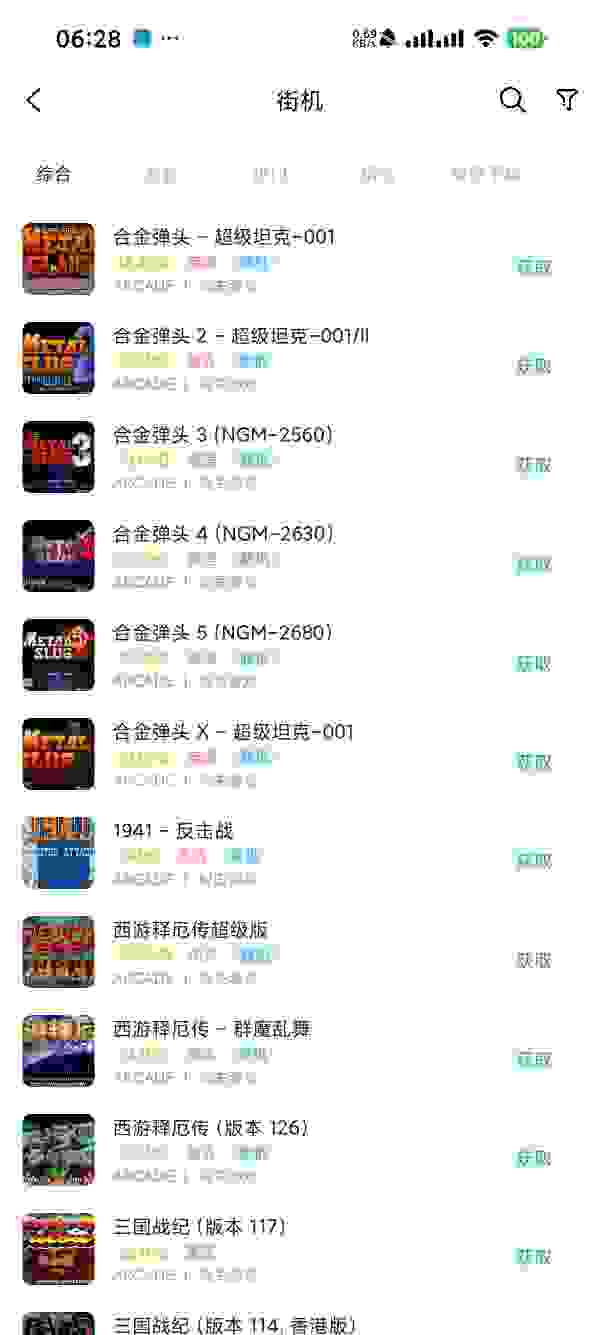Go back from the 街机 page

coord(34,100)
